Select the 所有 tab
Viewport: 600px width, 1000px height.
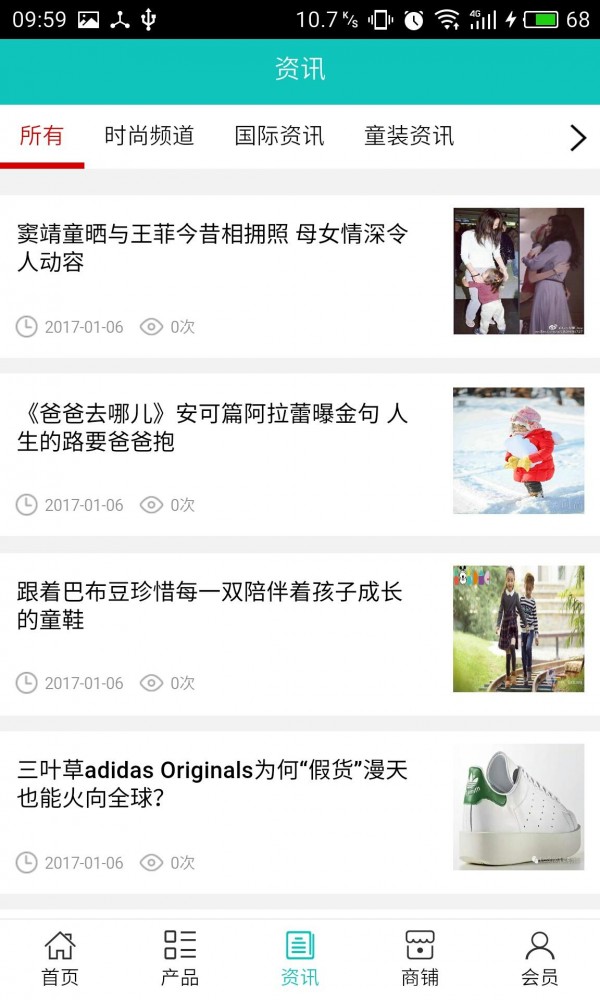[x=42, y=136]
